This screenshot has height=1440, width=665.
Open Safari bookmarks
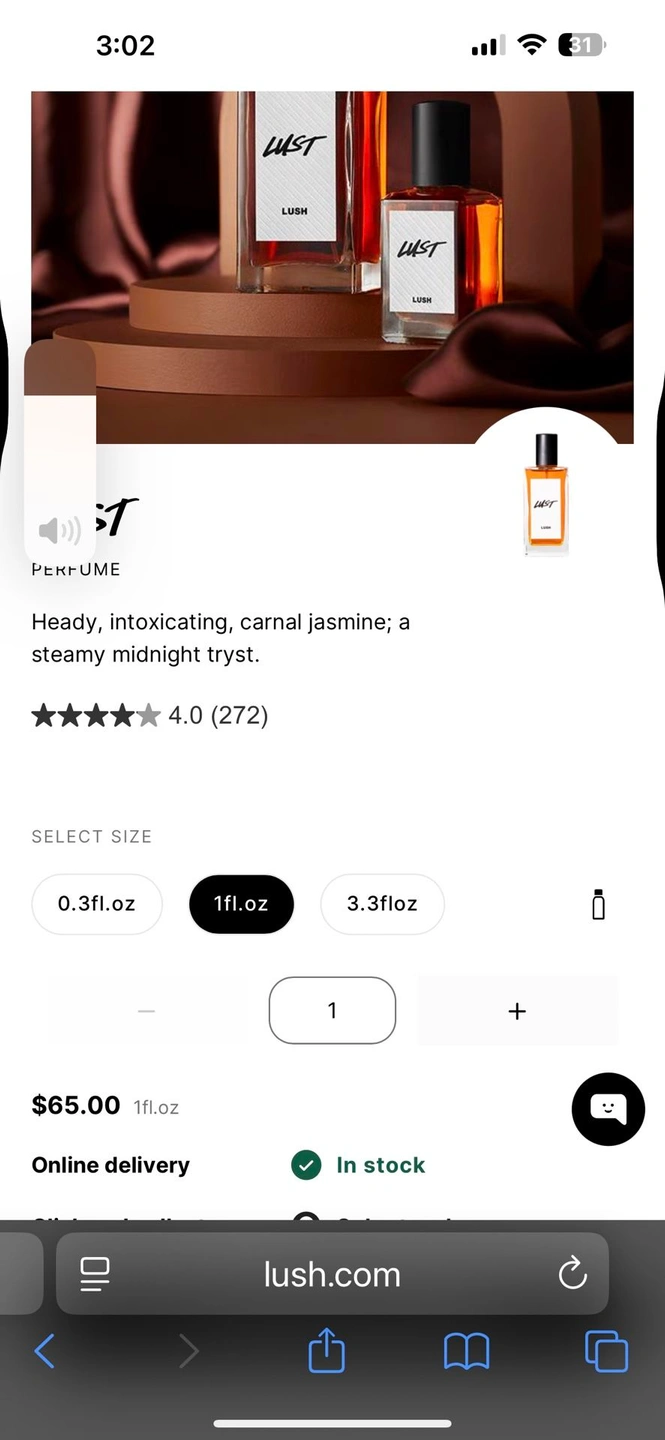click(466, 1352)
